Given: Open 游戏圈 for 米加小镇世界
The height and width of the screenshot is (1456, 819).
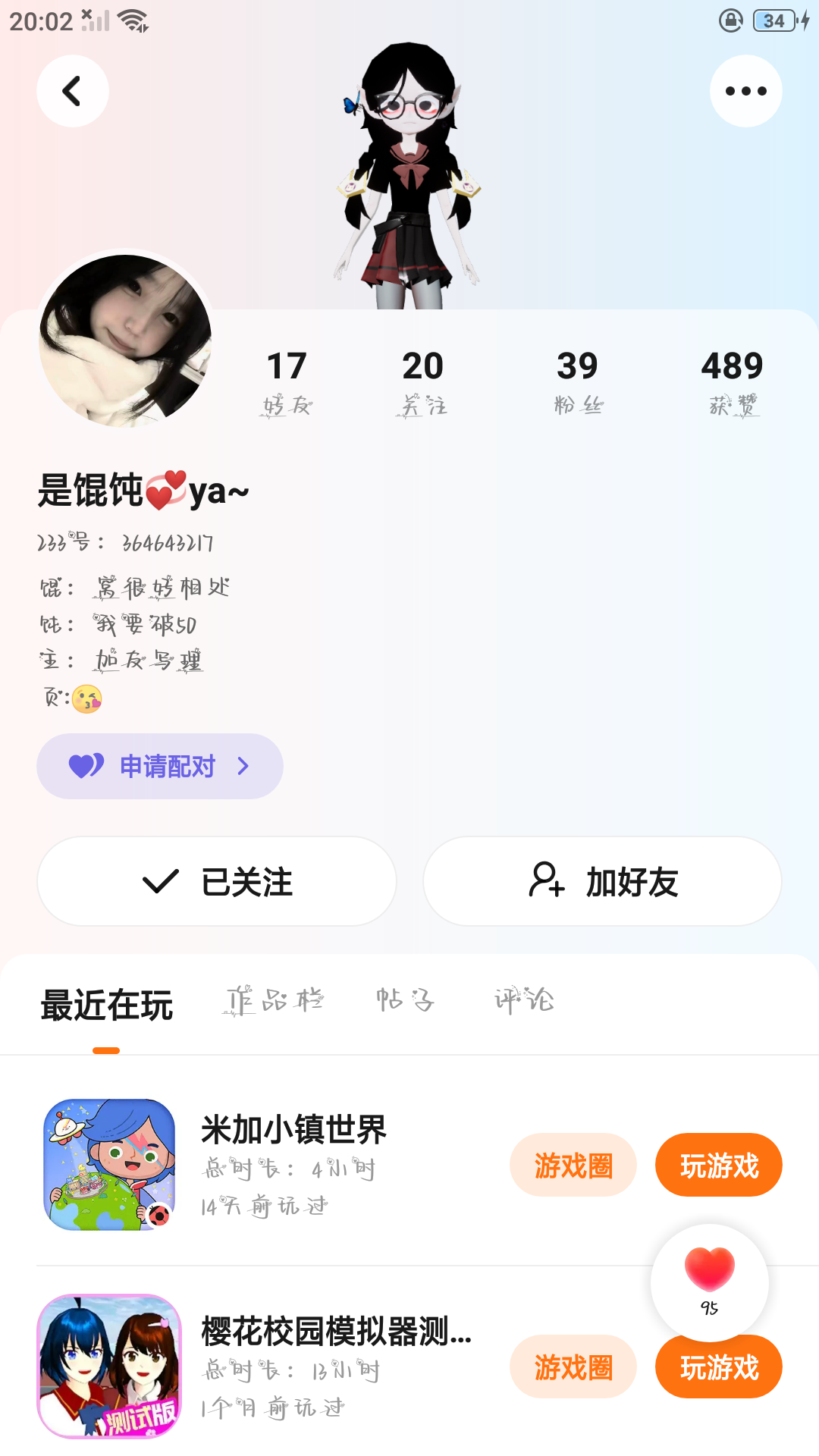Looking at the screenshot, I should pos(573,1166).
